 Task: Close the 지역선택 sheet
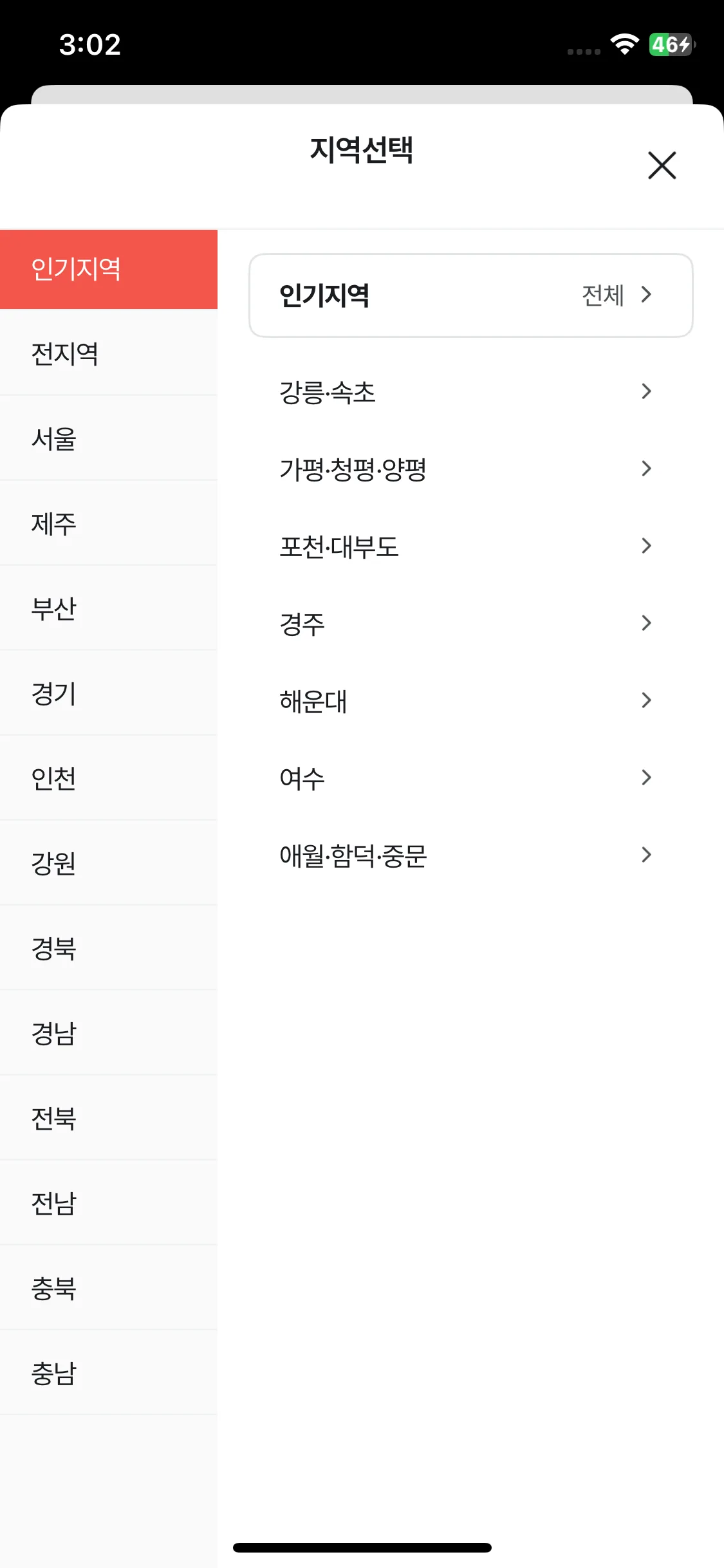click(x=662, y=165)
